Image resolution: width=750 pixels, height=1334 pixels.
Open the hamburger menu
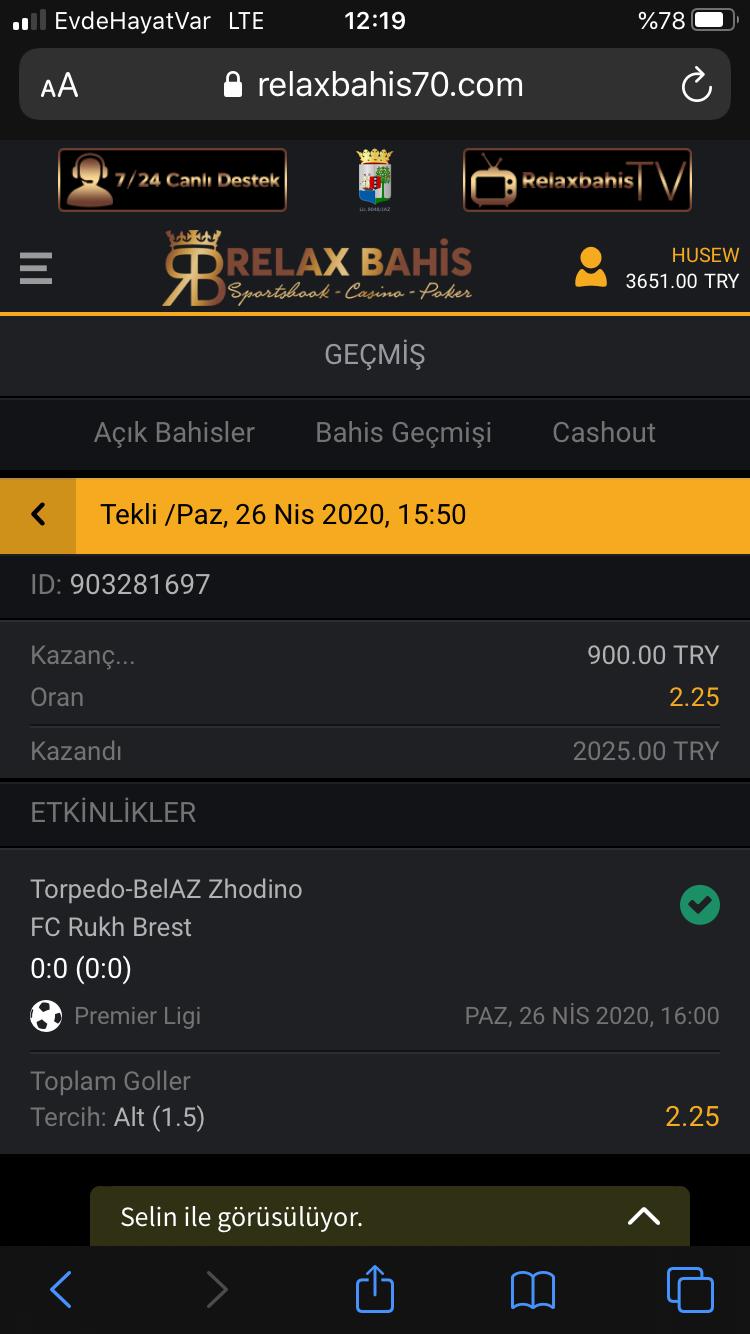(36, 268)
